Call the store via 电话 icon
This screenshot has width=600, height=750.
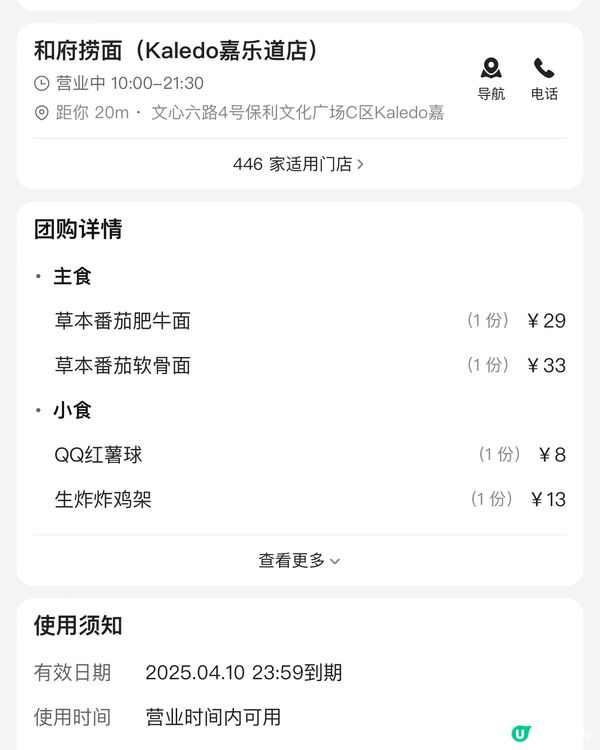(544, 78)
